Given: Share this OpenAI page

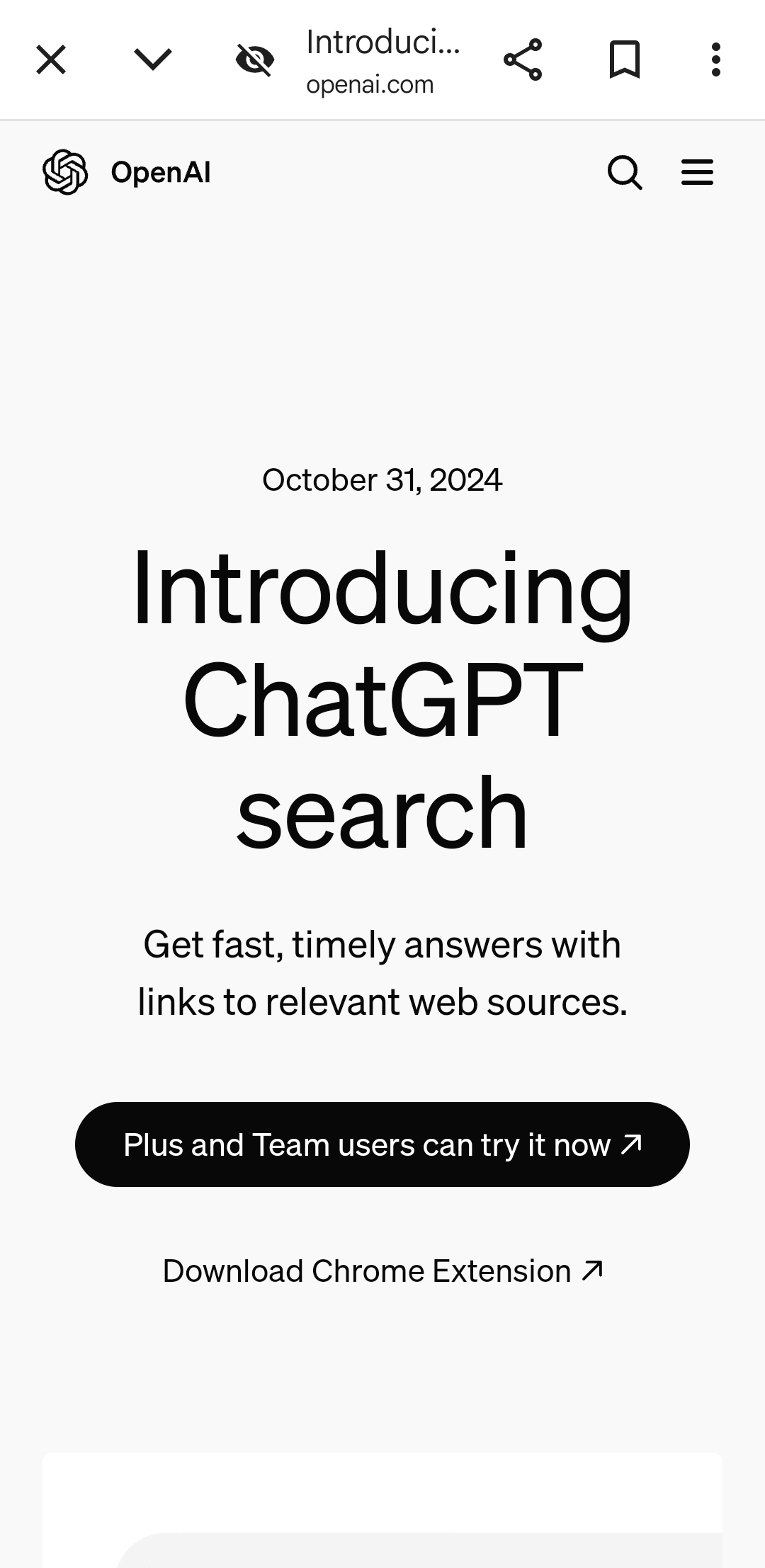Looking at the screenshot, I should pos(523,59).
